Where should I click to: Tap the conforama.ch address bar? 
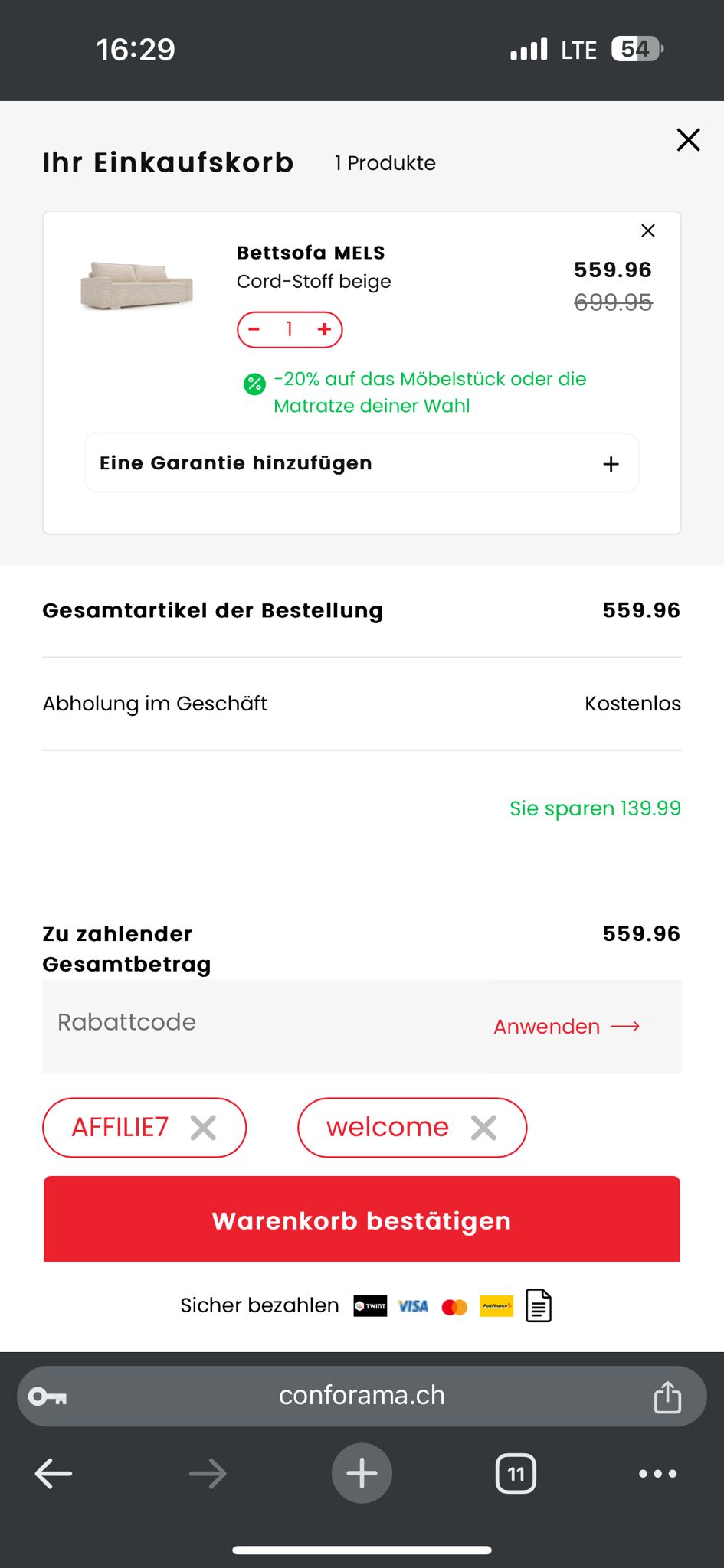[x=362, y=1396]
